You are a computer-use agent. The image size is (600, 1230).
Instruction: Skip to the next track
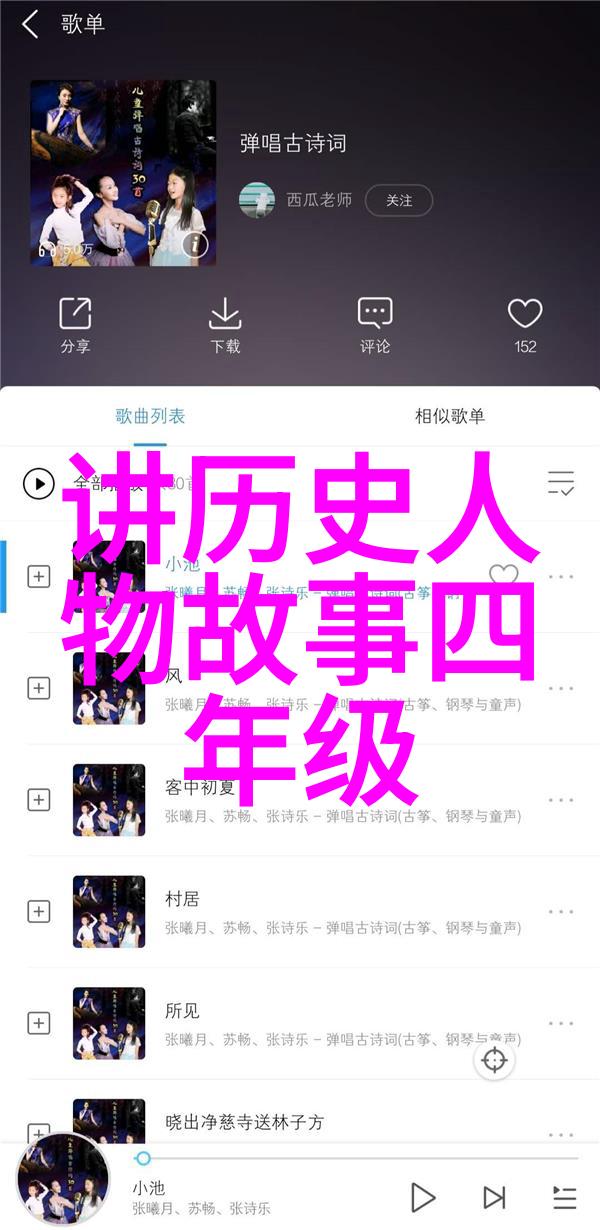pos(494,1197)
